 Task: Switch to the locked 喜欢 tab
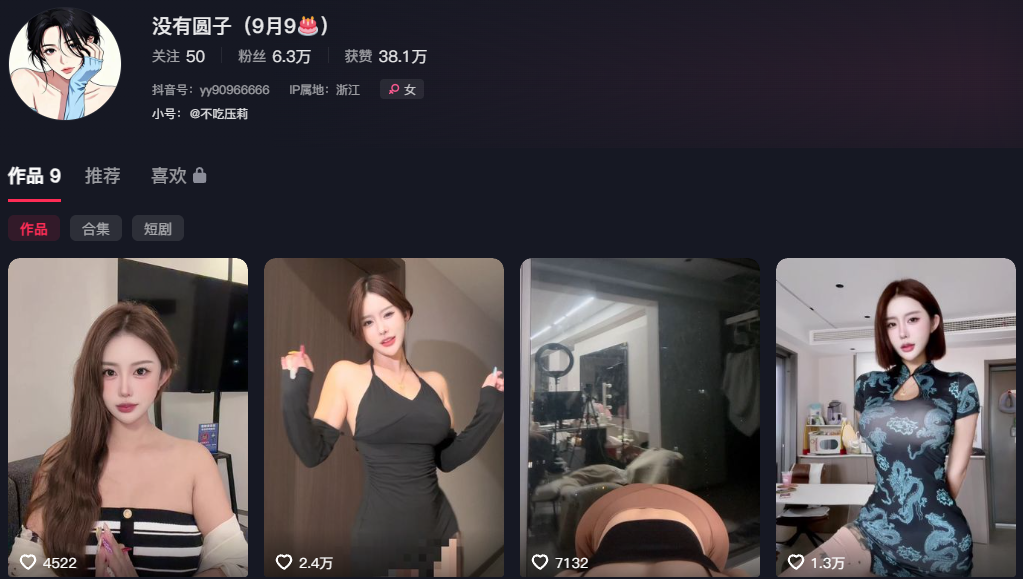[178, 176]
